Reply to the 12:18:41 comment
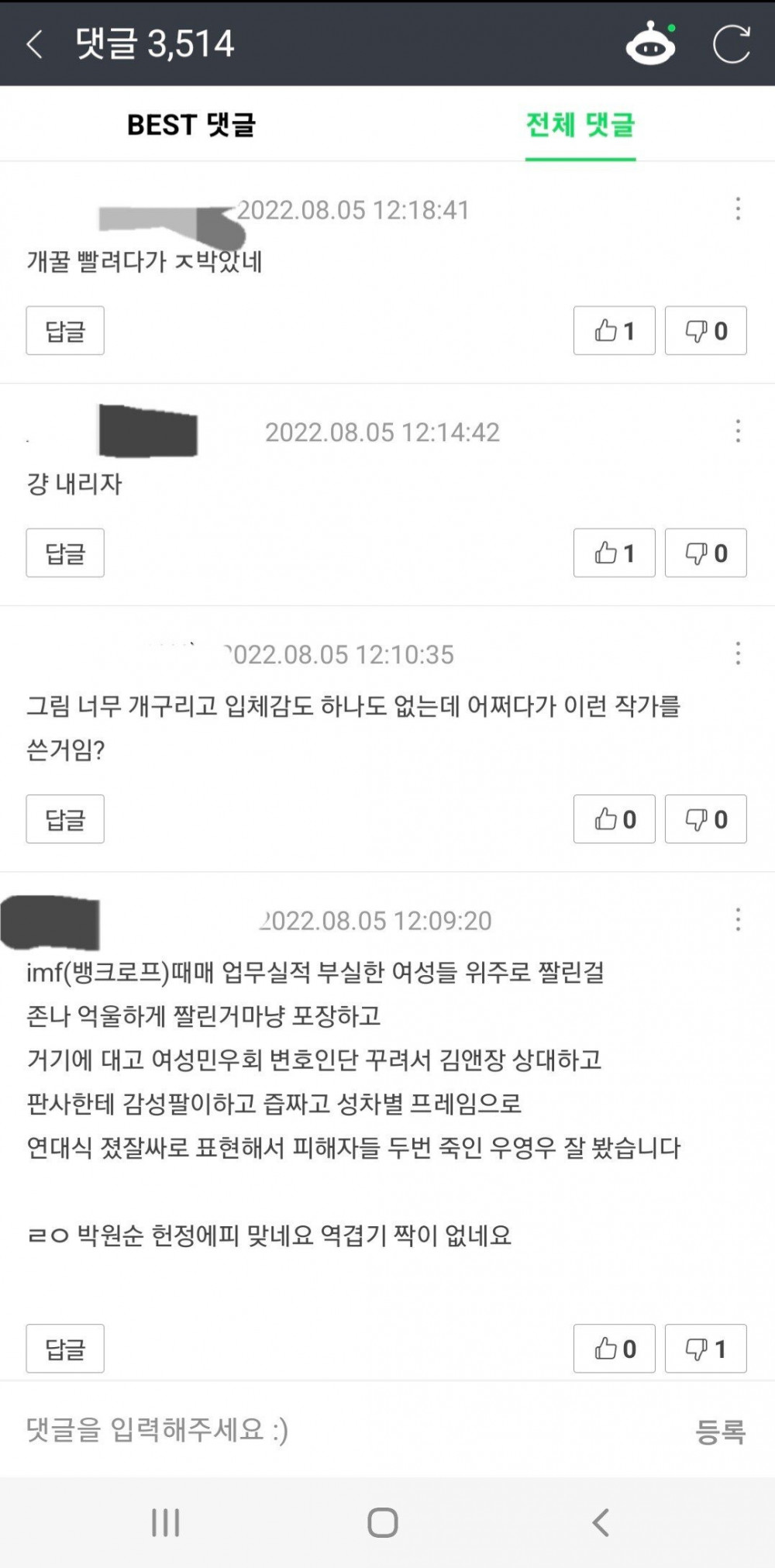Screen dimensions: 775x1568 pyautogui.click(x=65, y=331)
